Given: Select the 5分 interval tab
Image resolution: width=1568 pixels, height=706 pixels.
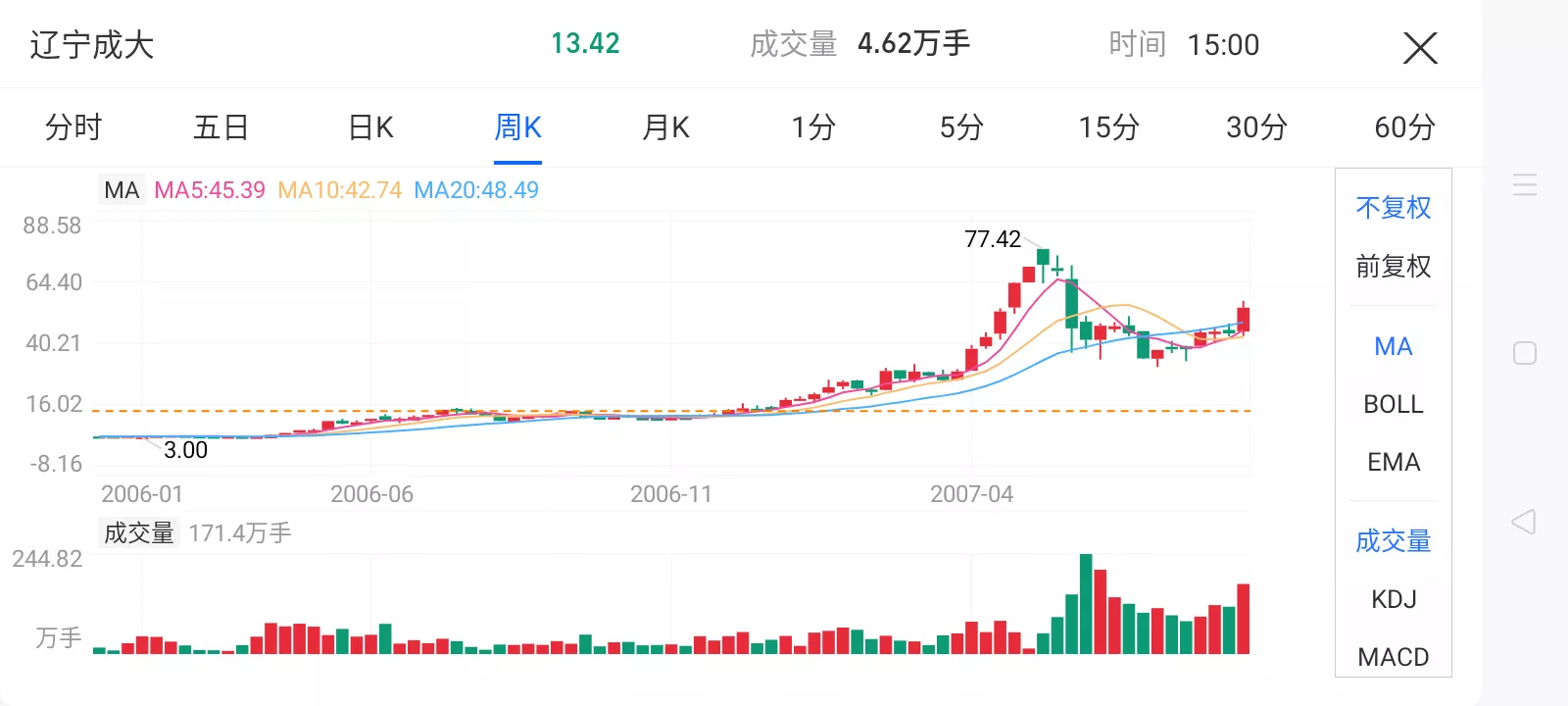Looking at the screenshot, I should [961, 127].
